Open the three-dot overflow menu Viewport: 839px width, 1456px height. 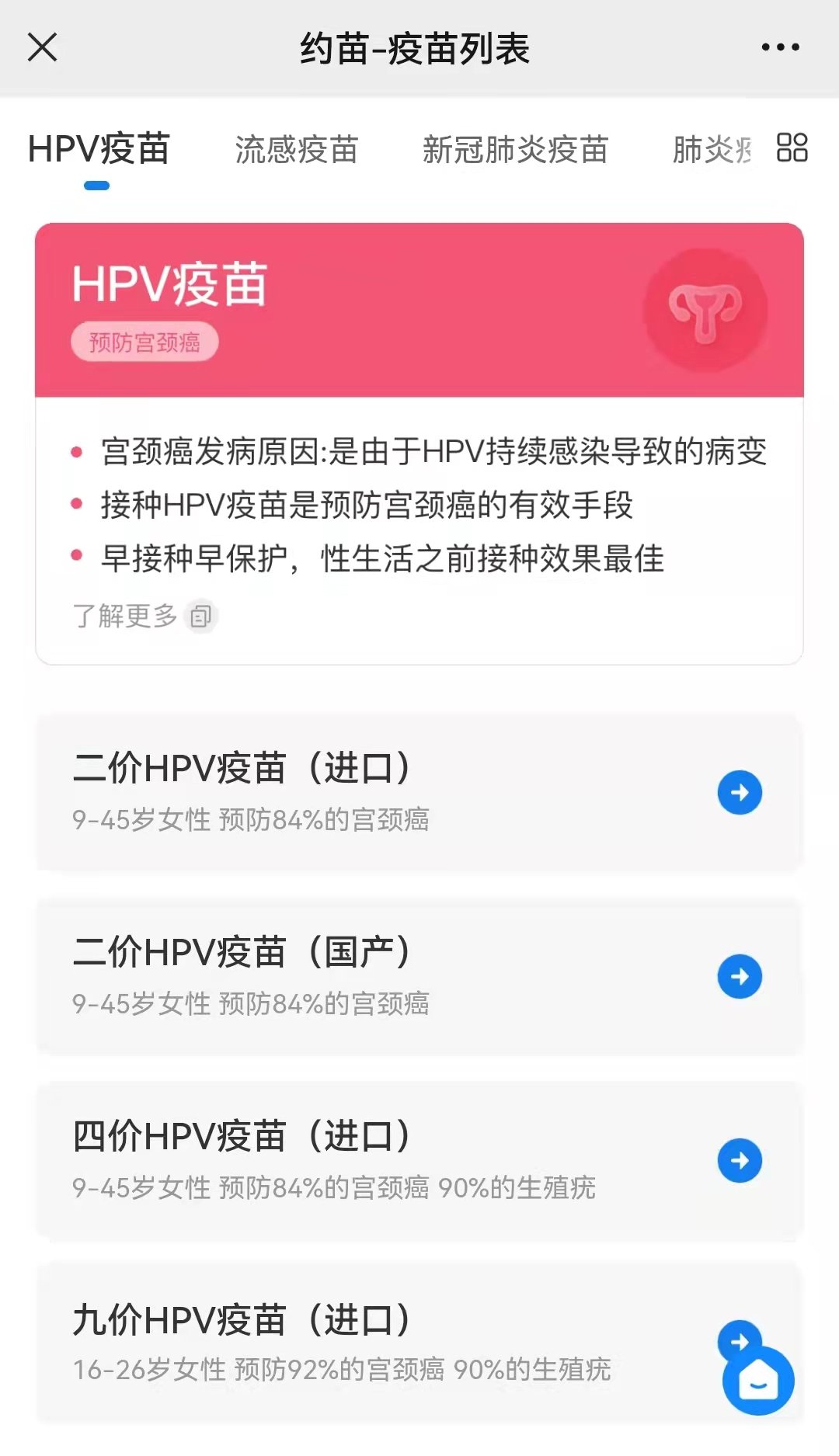pyautogui.click(x=780, y=47)
